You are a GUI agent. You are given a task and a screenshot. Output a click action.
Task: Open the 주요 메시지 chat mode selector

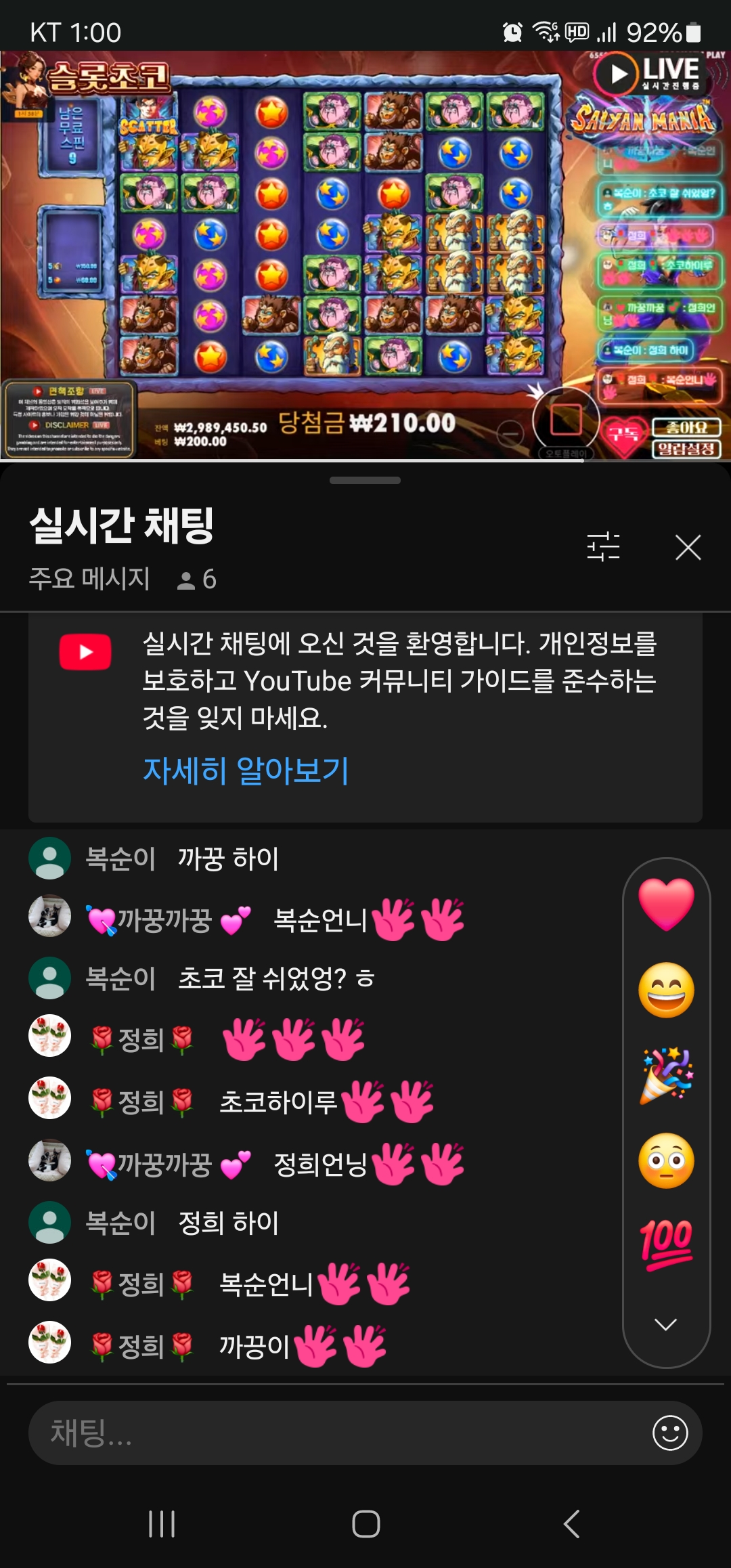pos(89,579)
